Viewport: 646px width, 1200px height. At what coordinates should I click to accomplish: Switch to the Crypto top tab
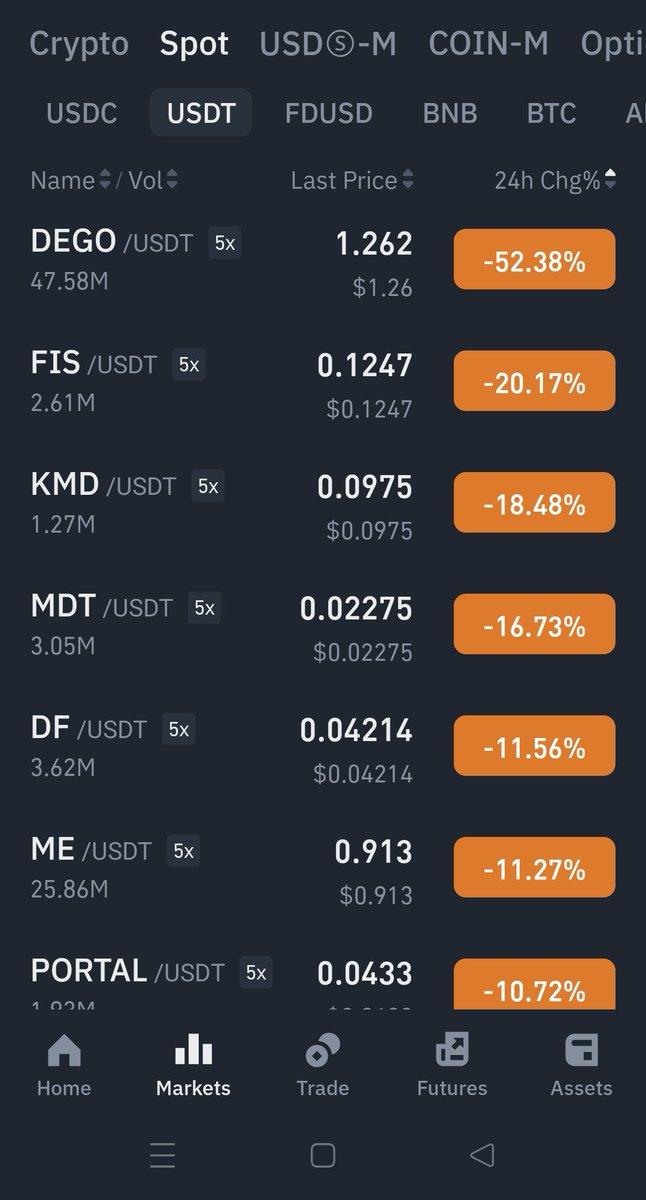tap(79, 43)
